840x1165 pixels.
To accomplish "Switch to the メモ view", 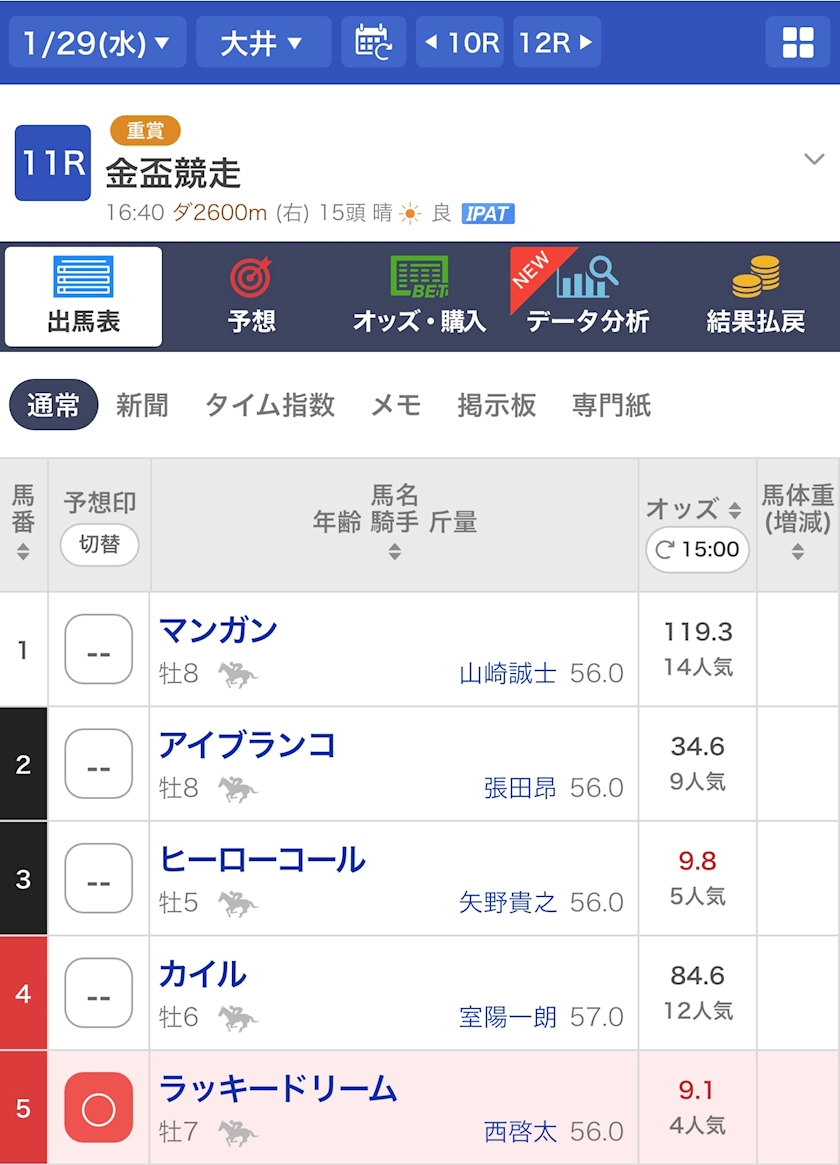I will coord(396,406).
